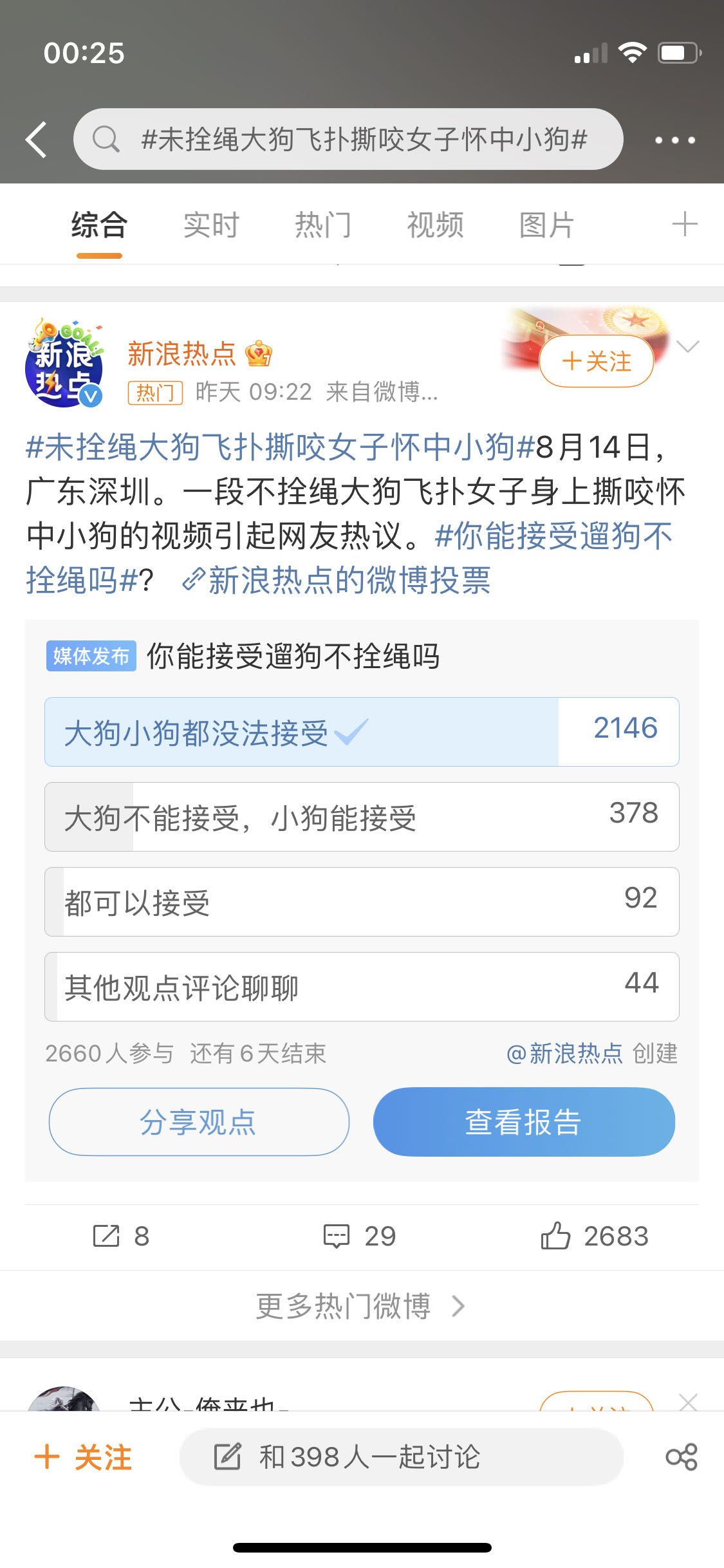The image size is (724, 1568).
Task: Select poll option 其他观点评论聊聊
Action: 362,987
